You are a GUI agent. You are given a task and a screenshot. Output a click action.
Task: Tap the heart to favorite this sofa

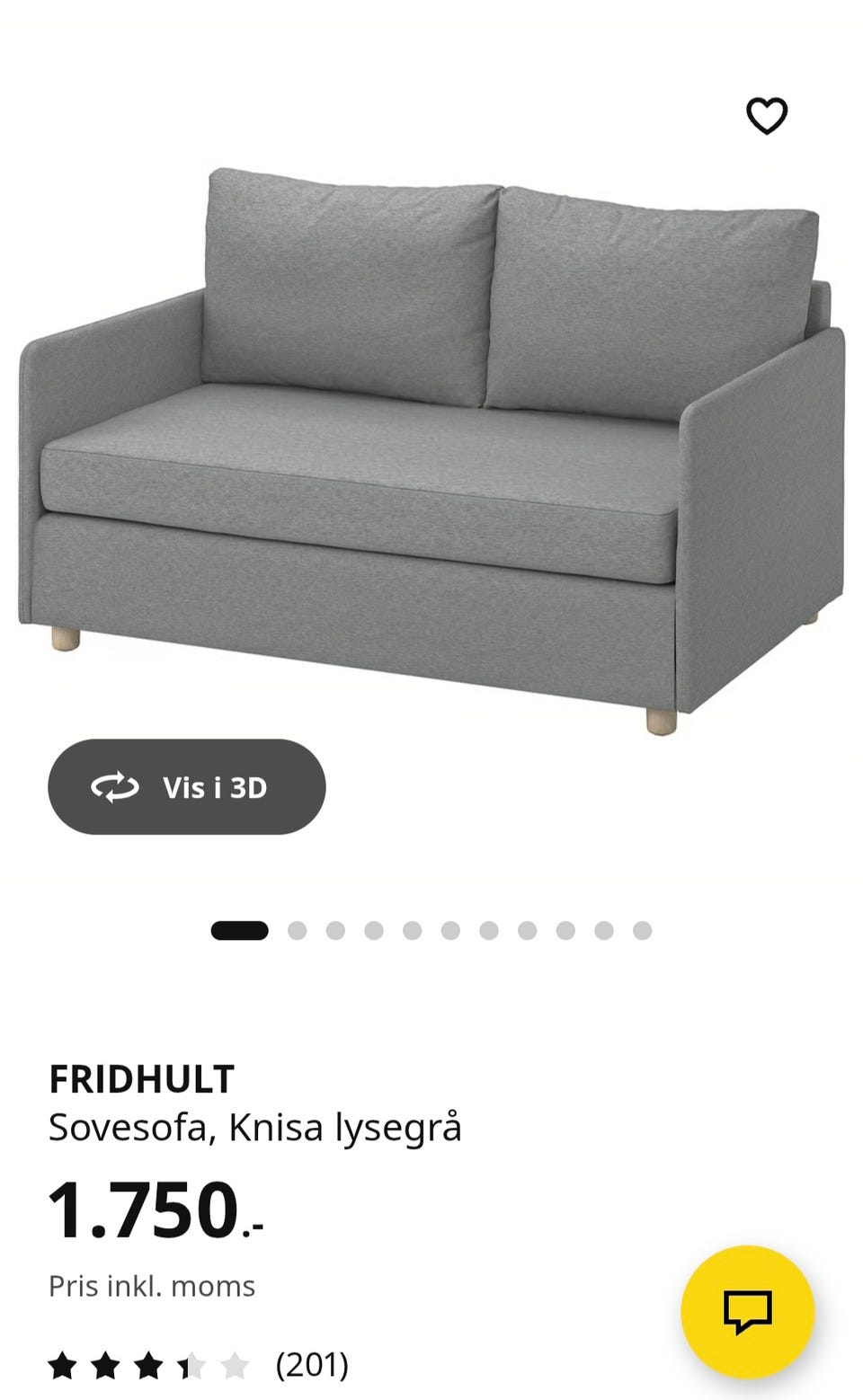click(x=767, y=115)
